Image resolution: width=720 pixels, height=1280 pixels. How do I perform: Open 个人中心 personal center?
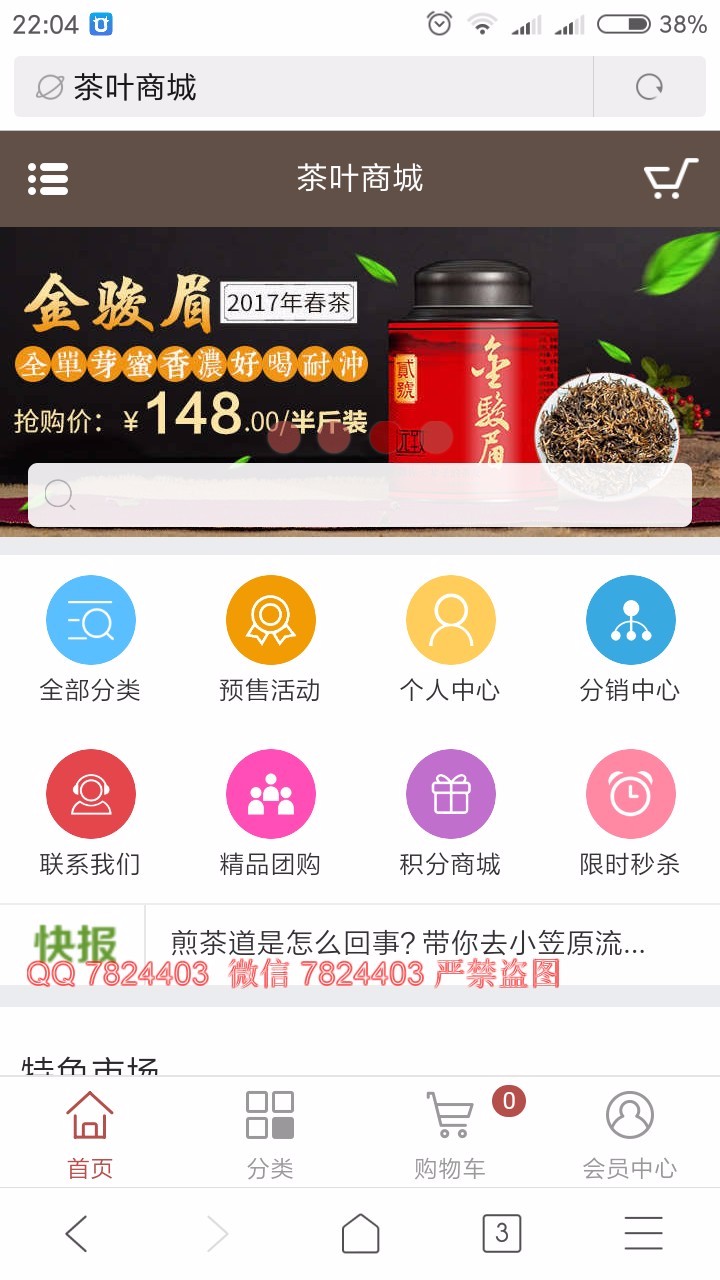tap(450, 620)
